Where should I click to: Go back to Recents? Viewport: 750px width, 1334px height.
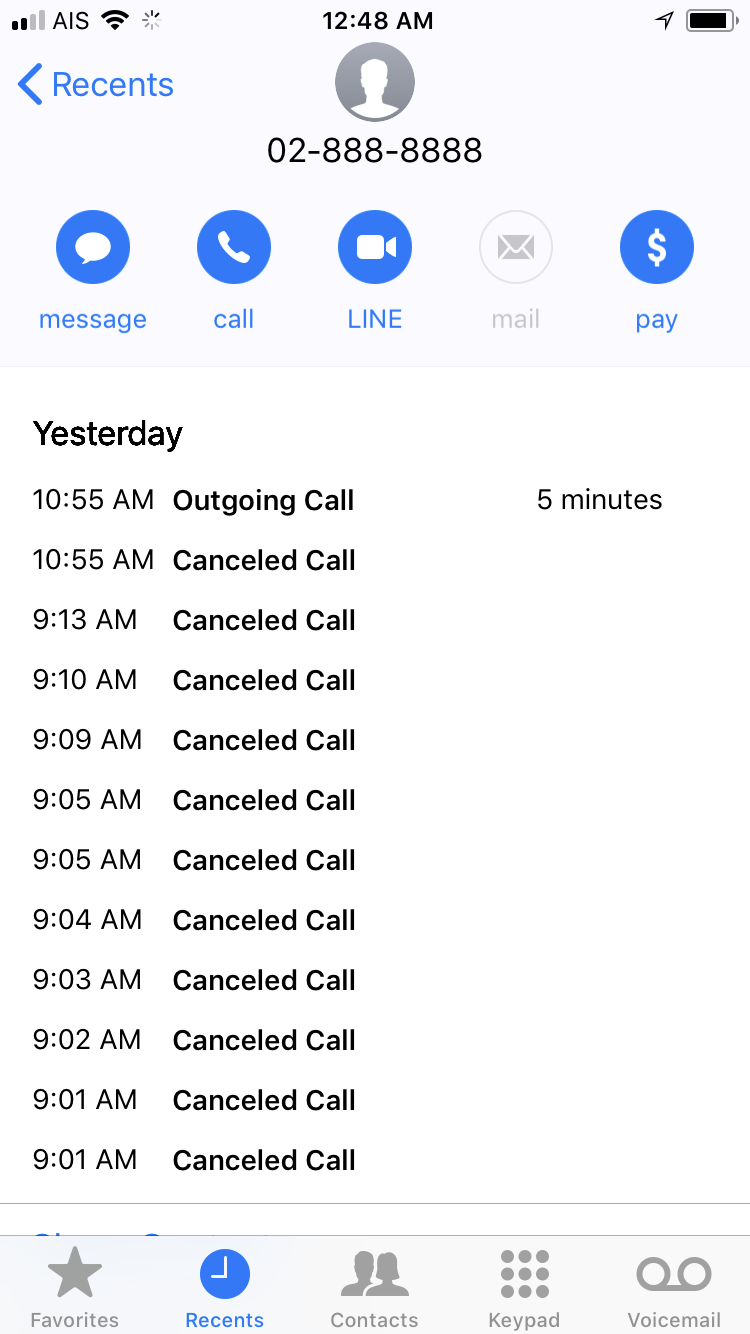tap(96, 85)
